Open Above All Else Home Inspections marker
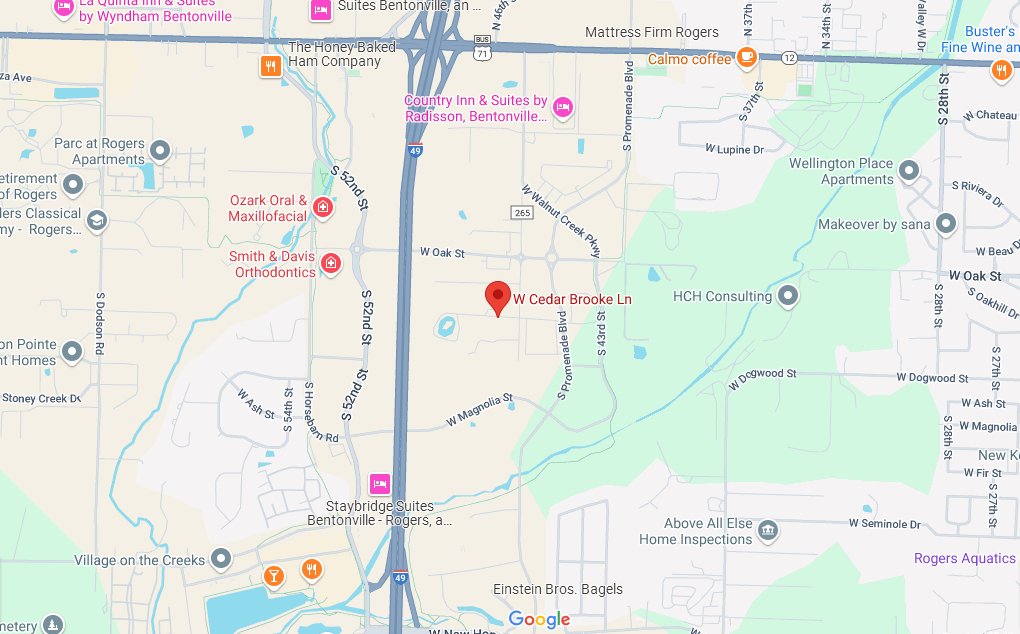Screen dimensions: 1020x634 (768, 530)
